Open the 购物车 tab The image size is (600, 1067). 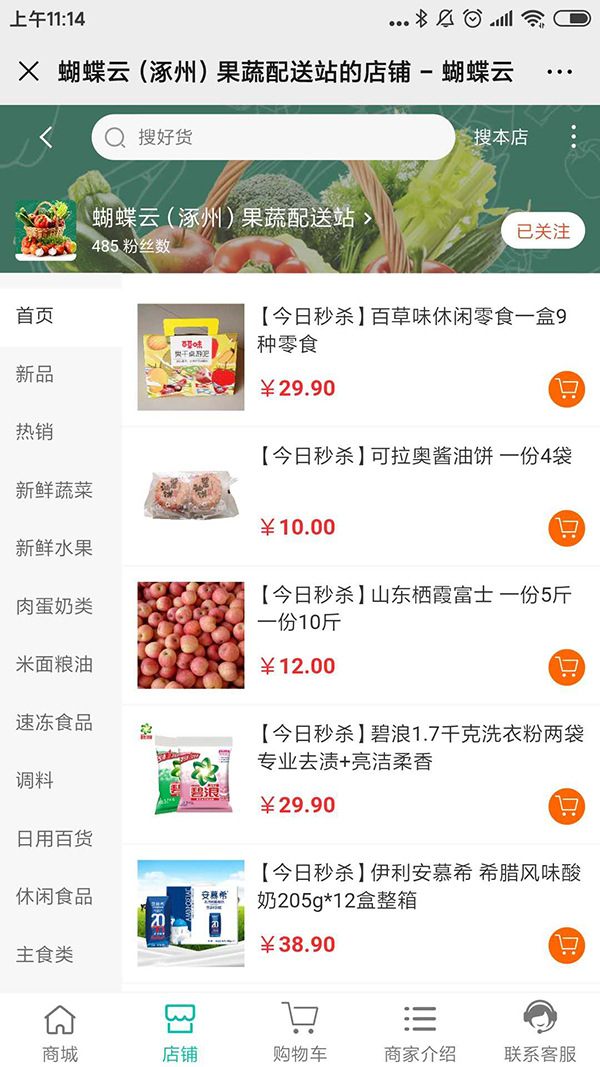coord(300,1032)
